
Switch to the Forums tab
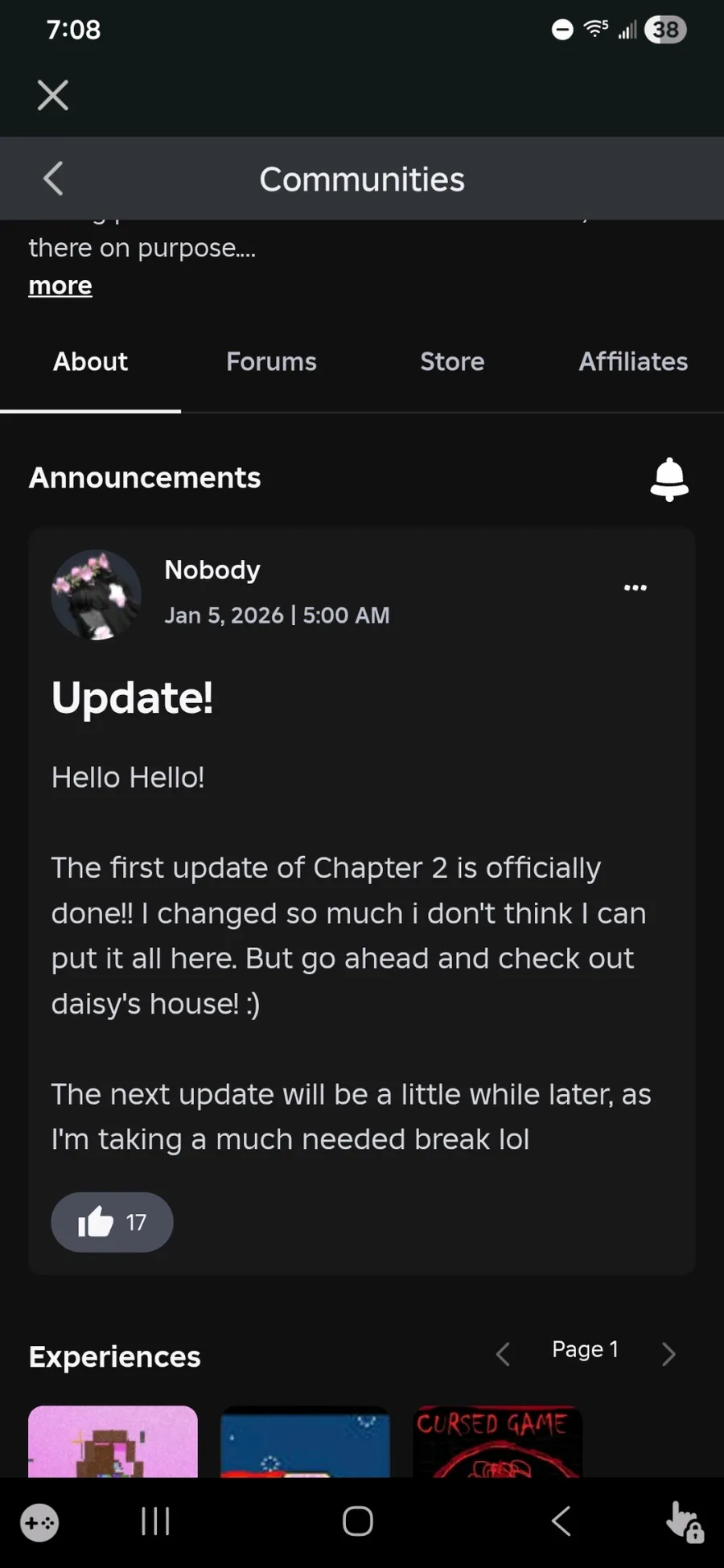tap(271, 362)
